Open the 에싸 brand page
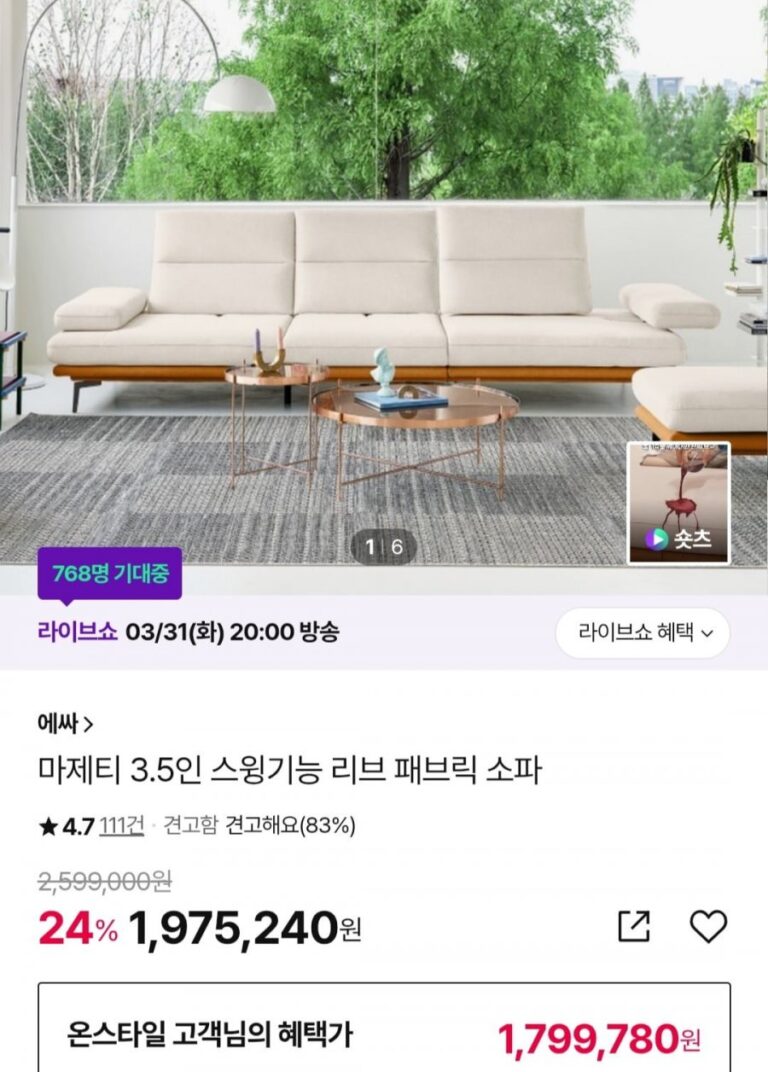 coord(65,723)
